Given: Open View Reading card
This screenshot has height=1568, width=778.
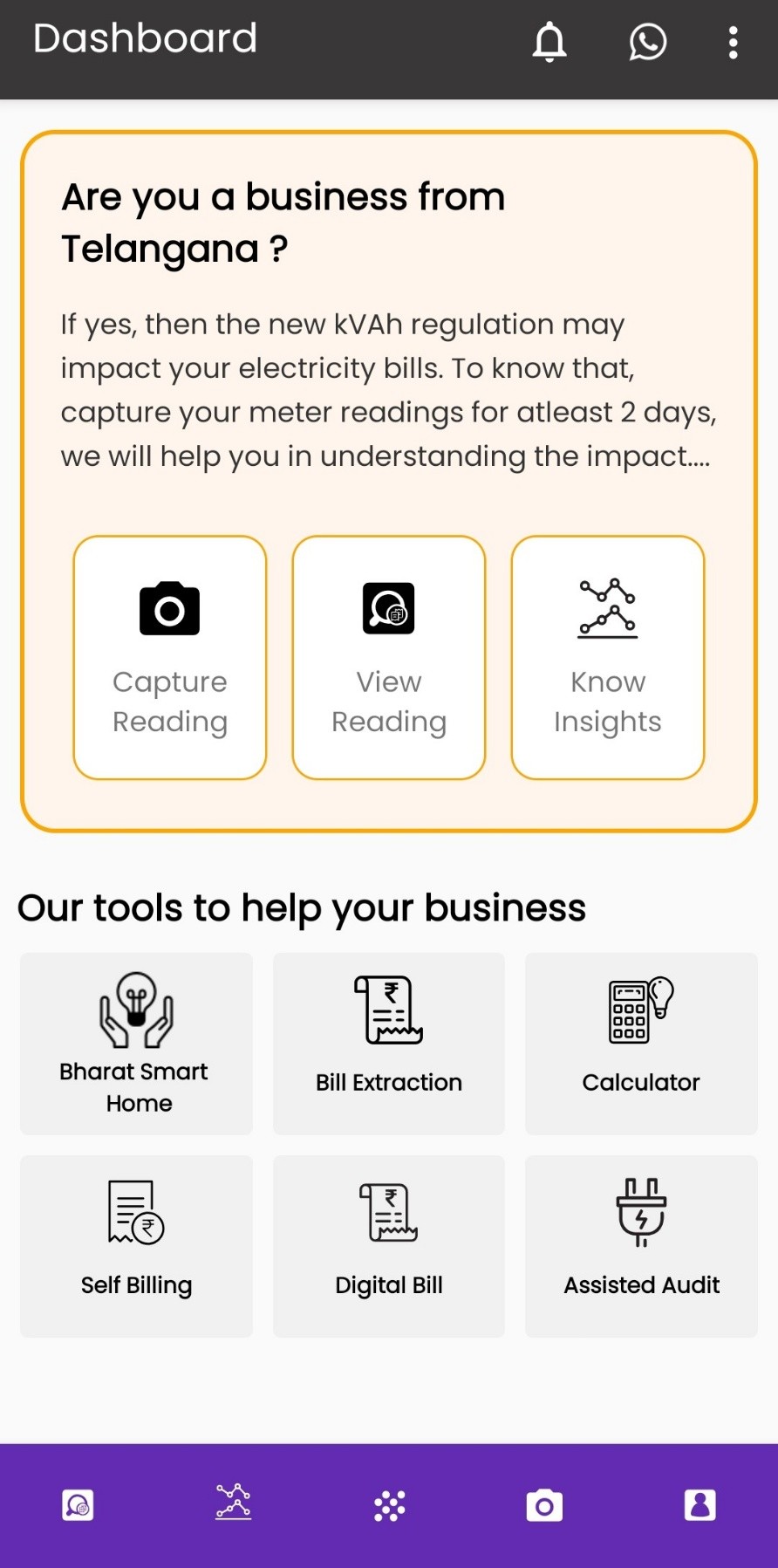Looking at the screenshot, I should coord(389,657).
